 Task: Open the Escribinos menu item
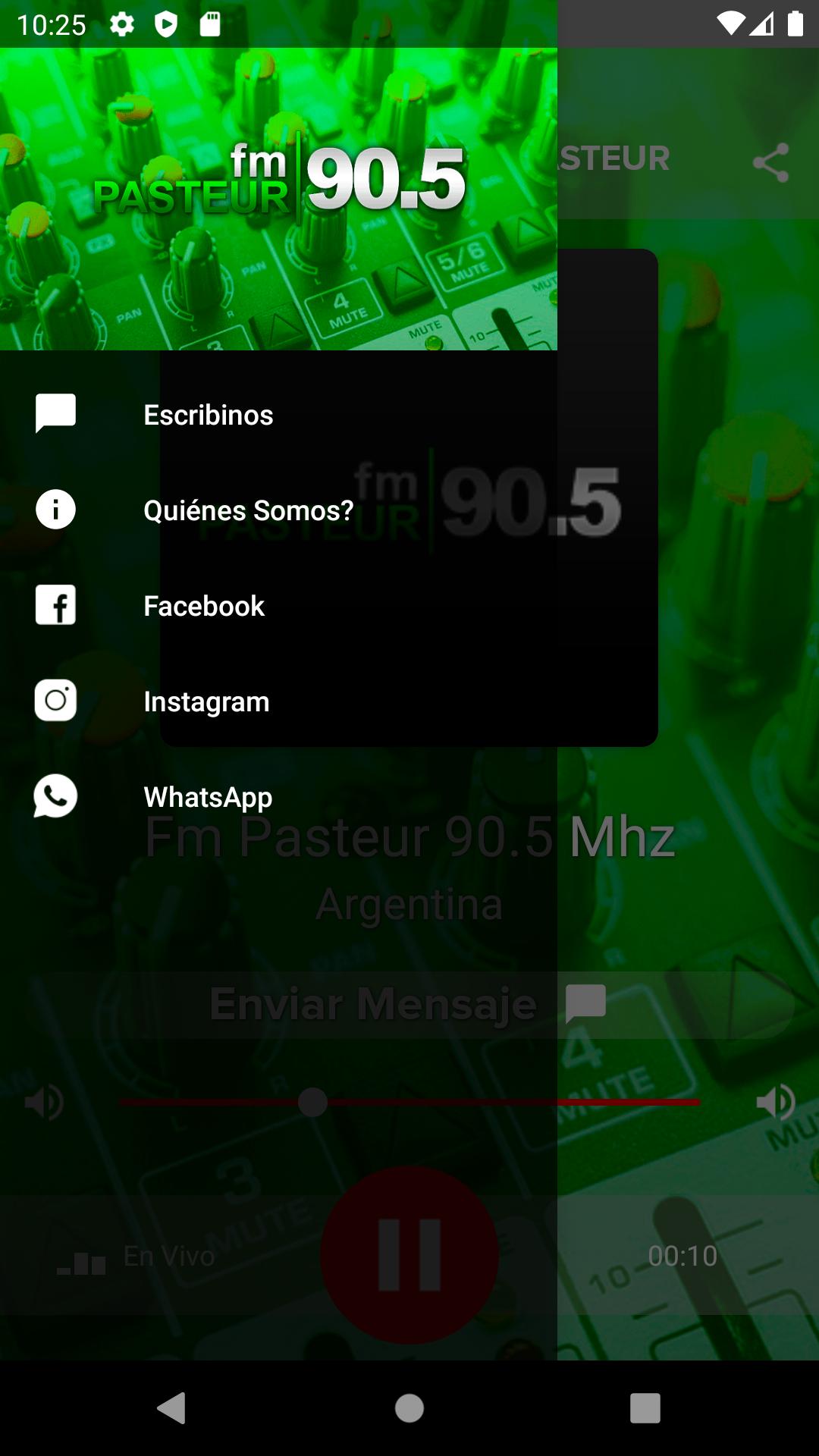click(278, 415)
